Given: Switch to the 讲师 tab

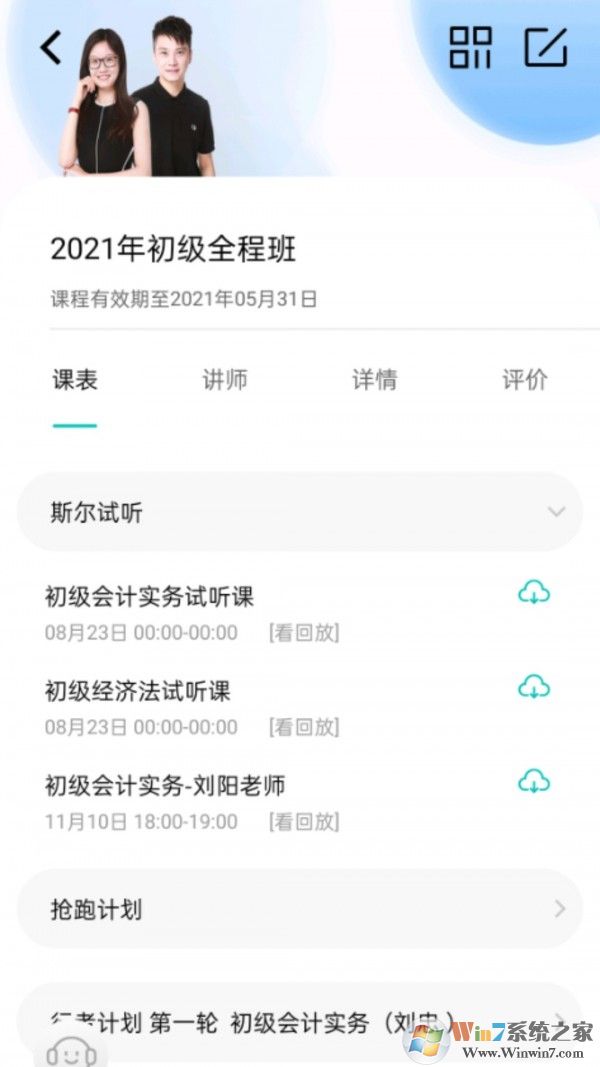Looking at the screenshot, I should pyautogui.click(x=225, y=380).
